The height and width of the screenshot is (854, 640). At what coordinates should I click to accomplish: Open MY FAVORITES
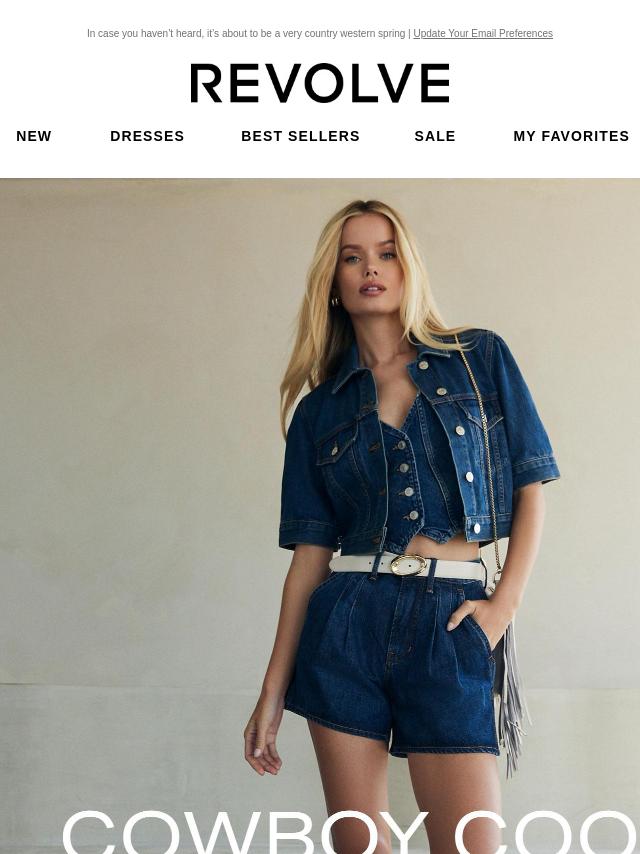(x=571, y=137)
